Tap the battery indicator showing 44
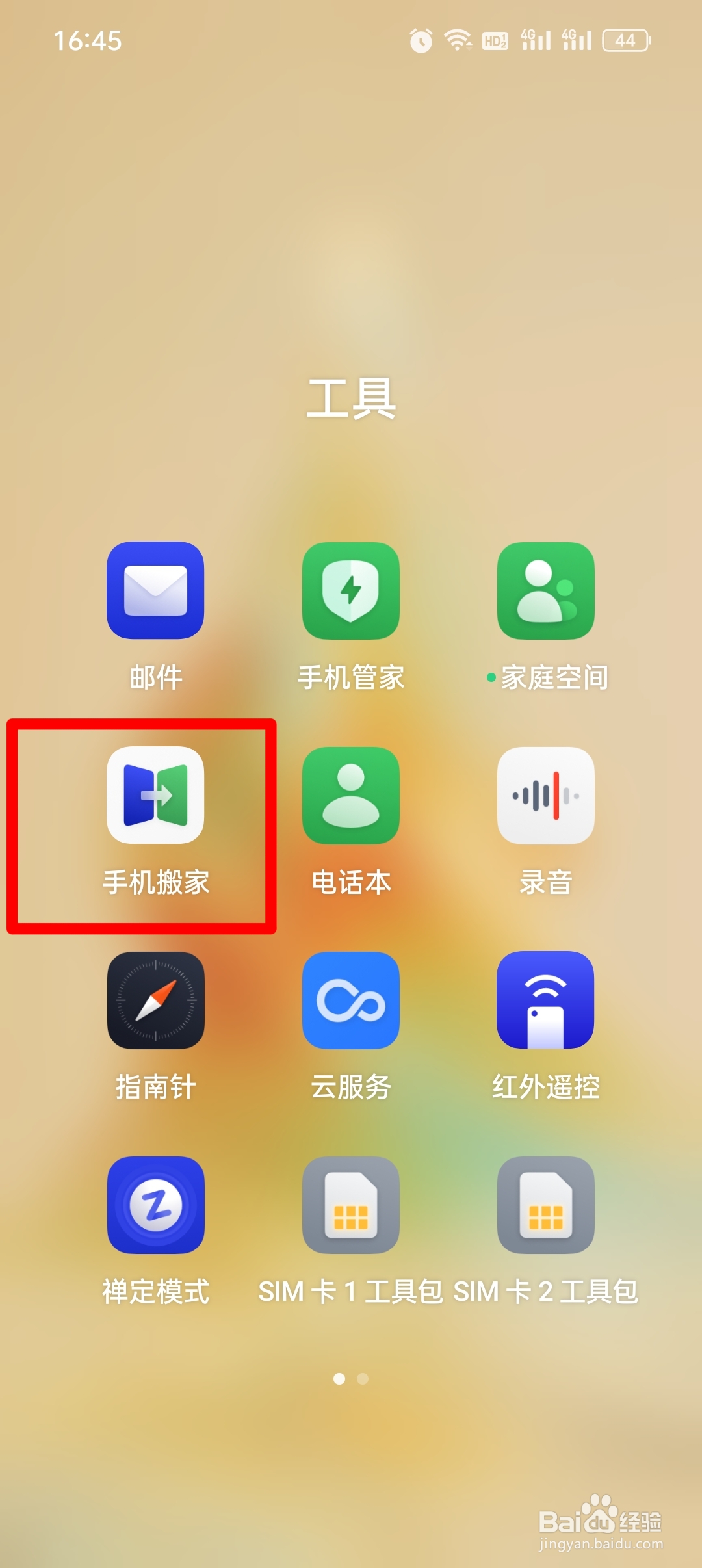 pos(626,40)
